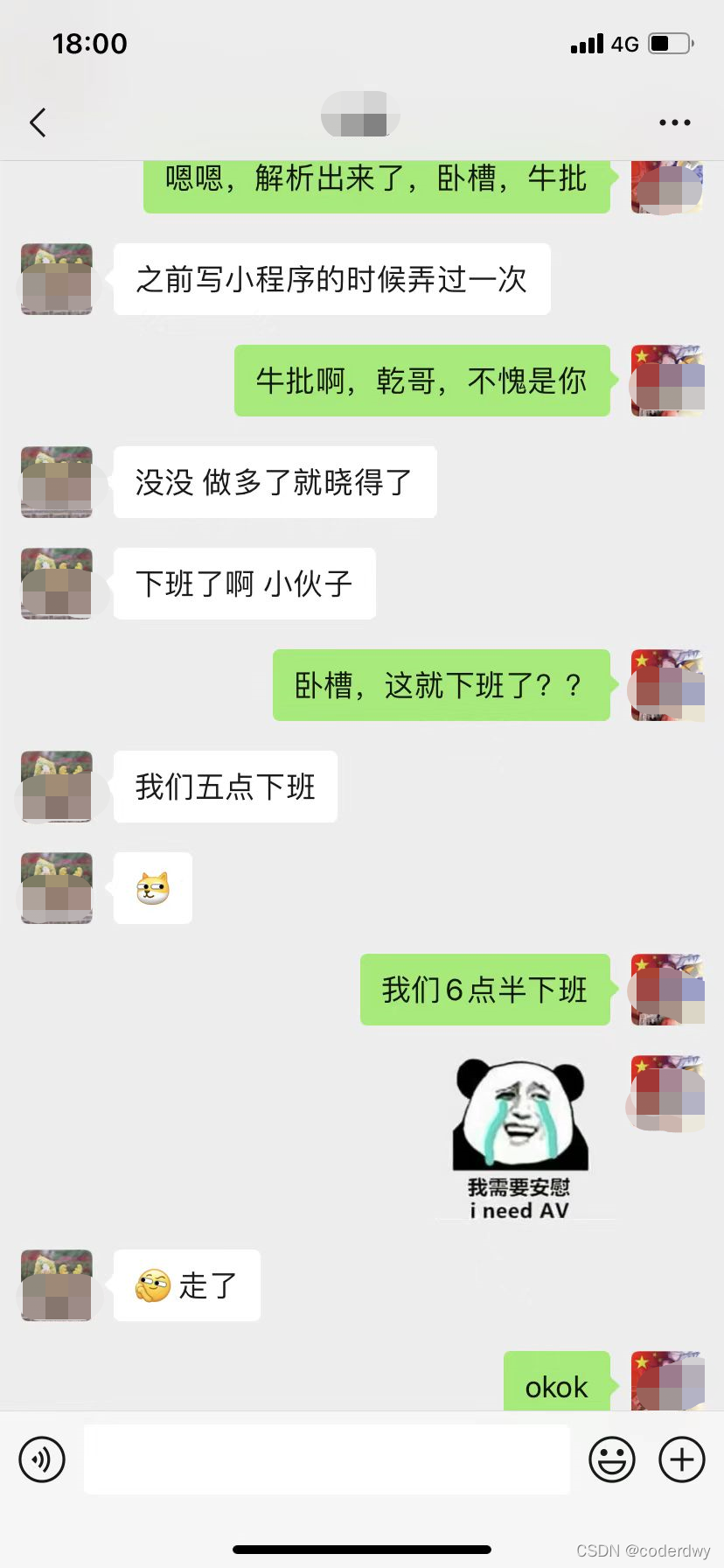Open the emoji sticker panel
724x1568 pixels.
(x=611, y=1459)
